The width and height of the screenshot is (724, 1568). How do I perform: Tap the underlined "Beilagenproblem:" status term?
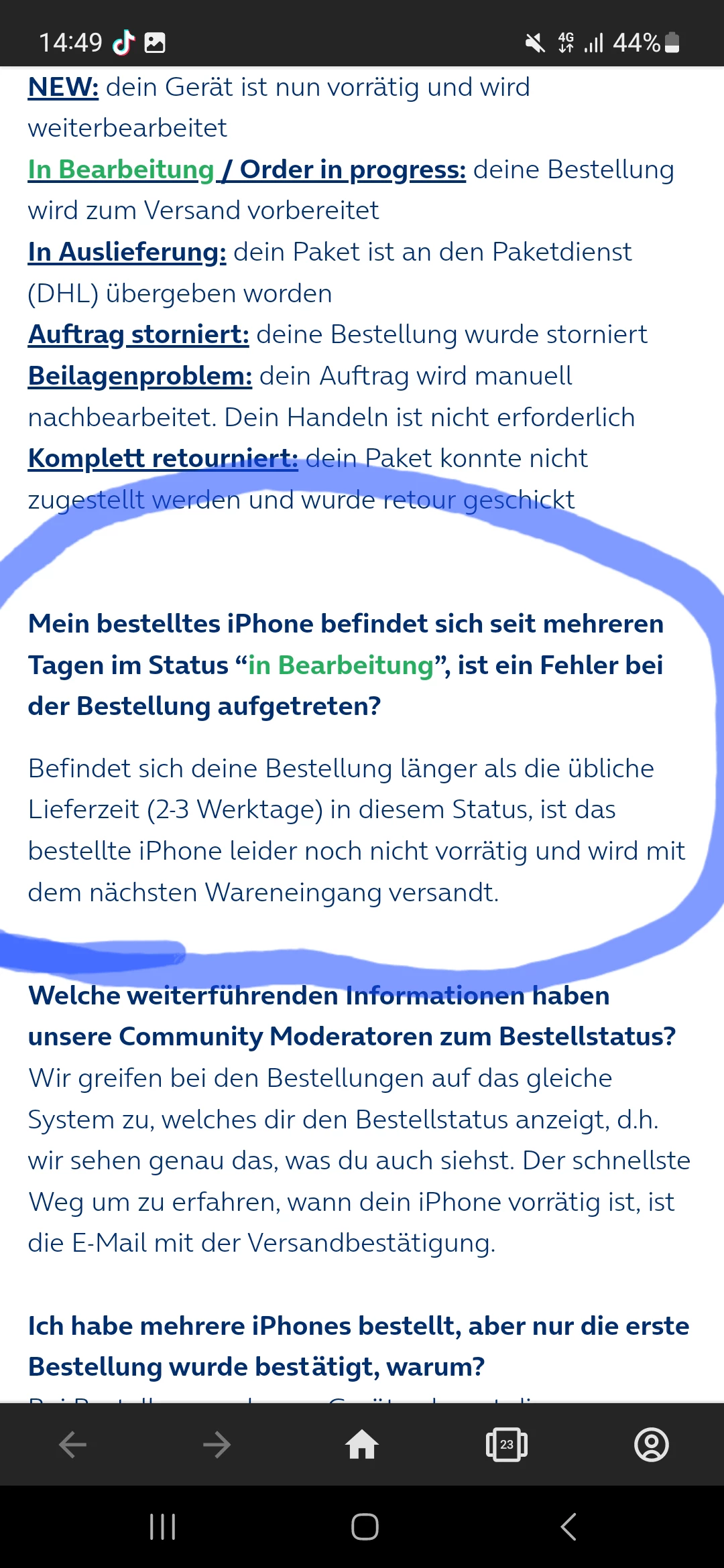pyautogui.click(x=140, y=376)
